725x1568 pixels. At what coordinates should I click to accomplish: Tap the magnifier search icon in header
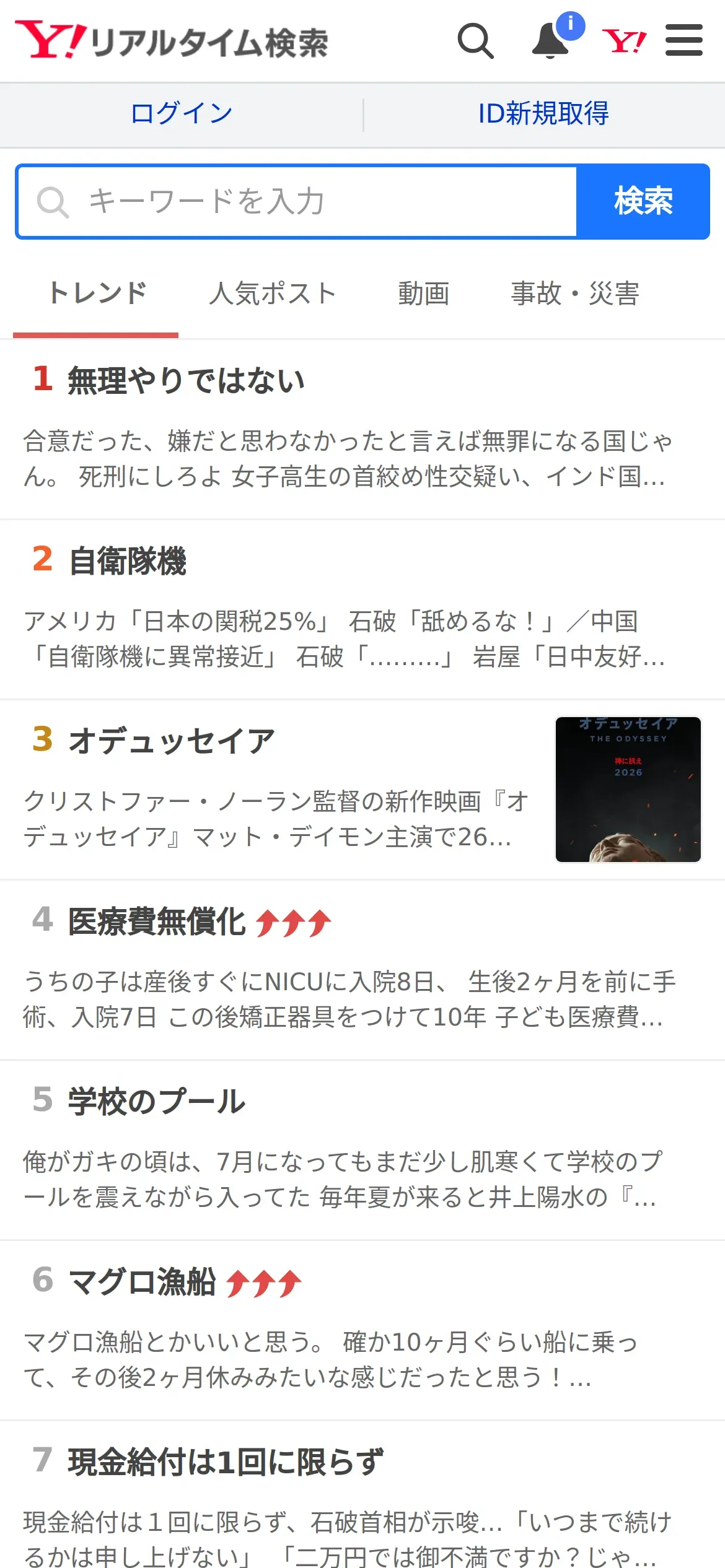(475, 41)
